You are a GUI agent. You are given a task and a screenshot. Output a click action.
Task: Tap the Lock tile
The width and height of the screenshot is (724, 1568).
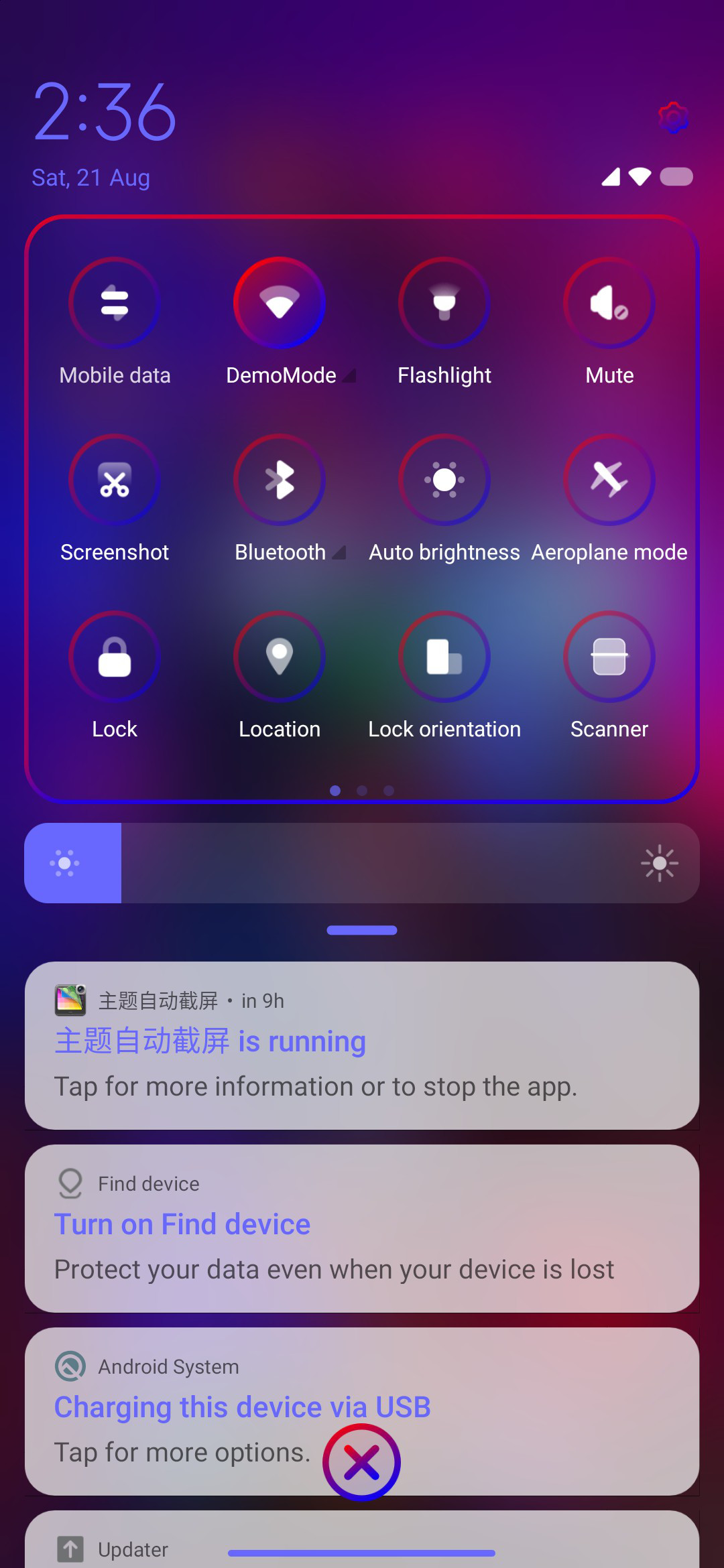pos(115,657)
